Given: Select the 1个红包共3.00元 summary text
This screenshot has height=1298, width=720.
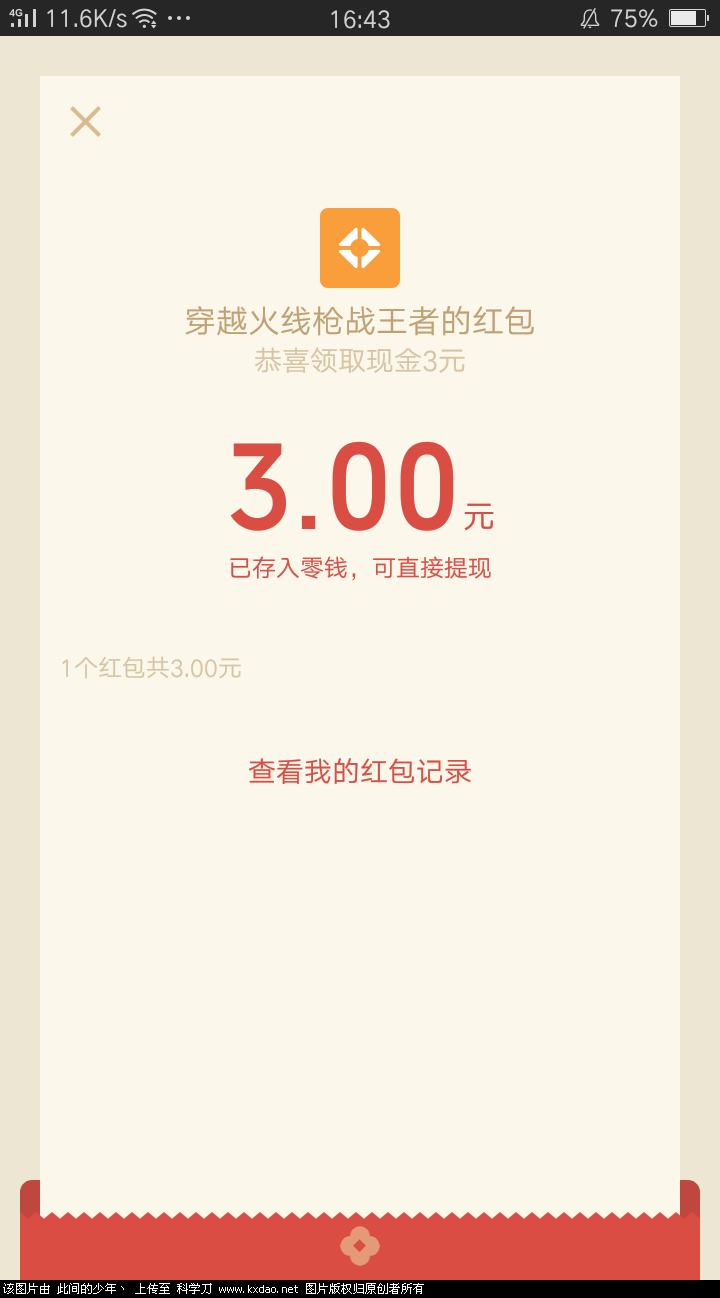Looking at the screenshot, I should [150, 667].
